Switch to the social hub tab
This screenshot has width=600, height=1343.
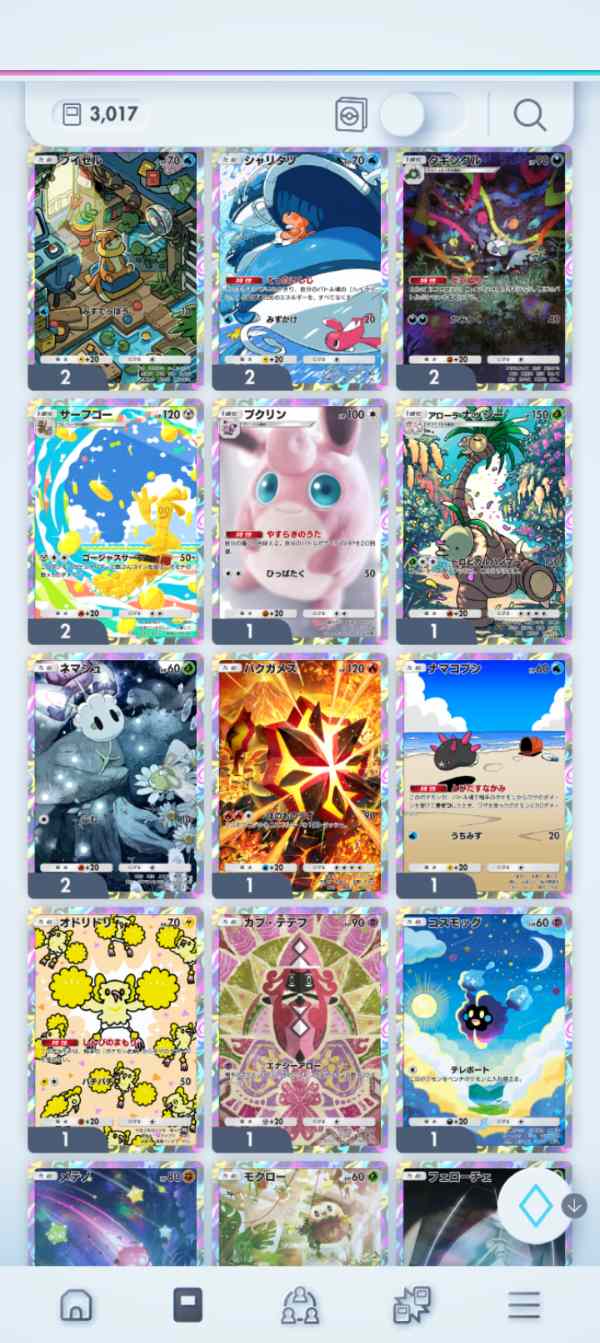pyautogui.click(x=299, y=1305)
